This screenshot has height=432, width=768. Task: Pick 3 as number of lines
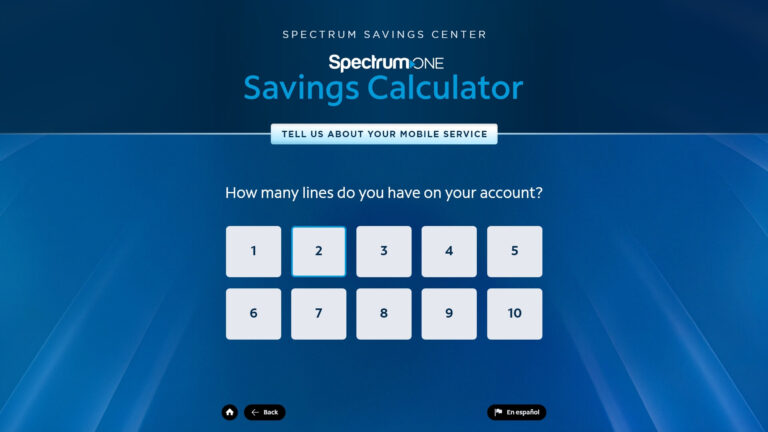pyautogui.click(x=384, y=251)
